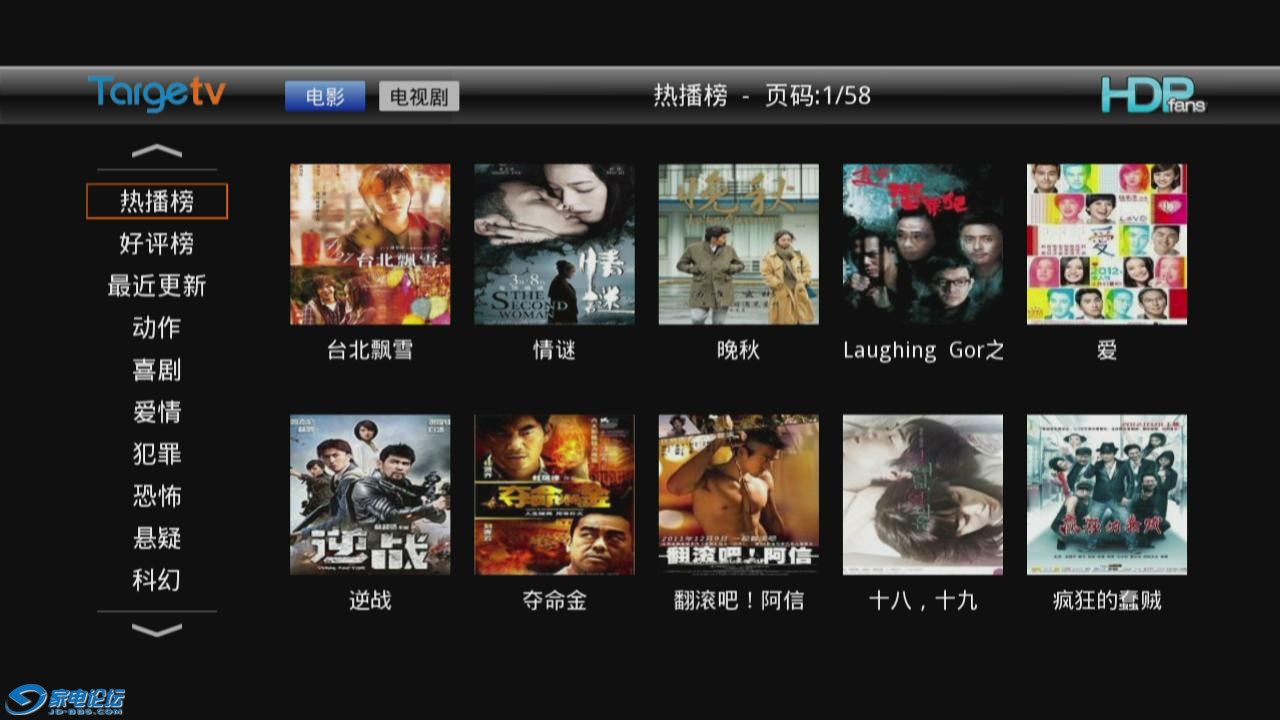Tap the up arrow above category list
The image size is (1280, 720).
click(x=157, y=152)
